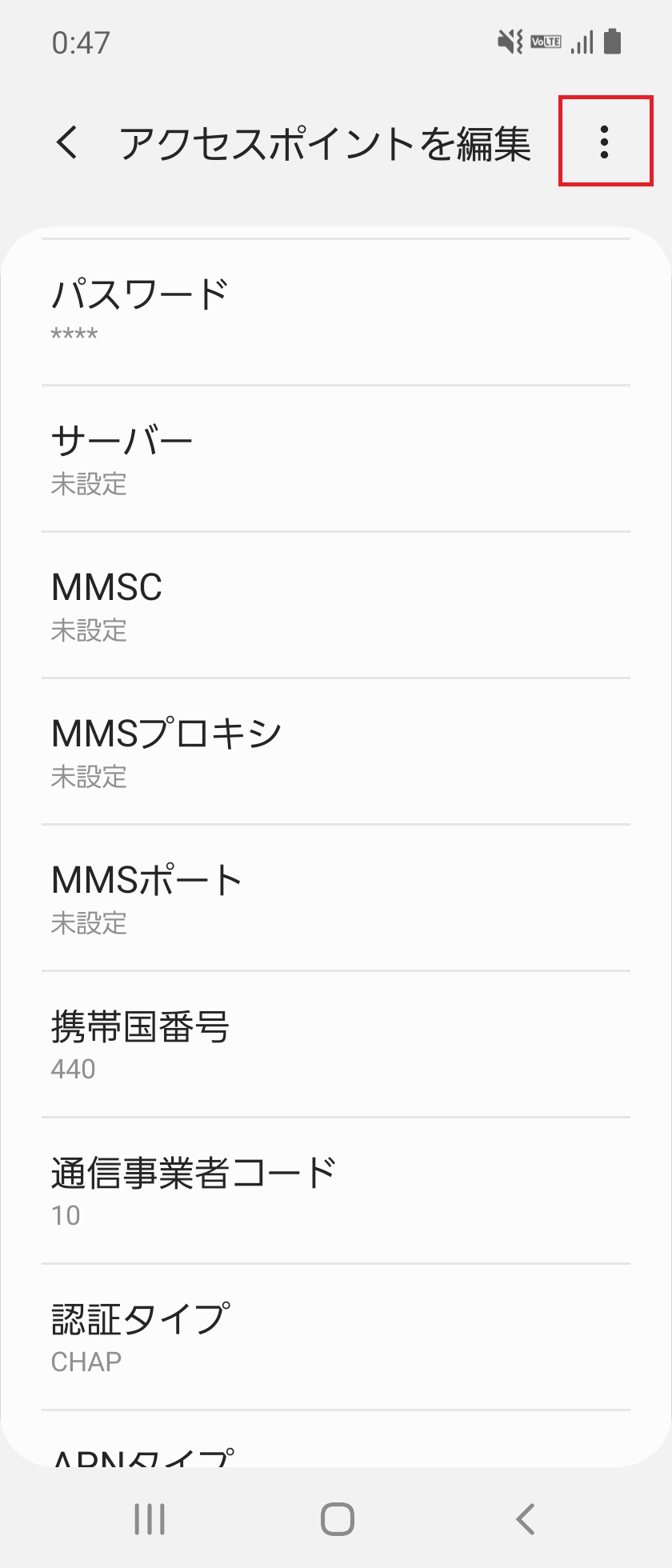Viewport: 672px width, 1568px height.
Task: Tap the Recents navigation button
Action: (148, 1520)
